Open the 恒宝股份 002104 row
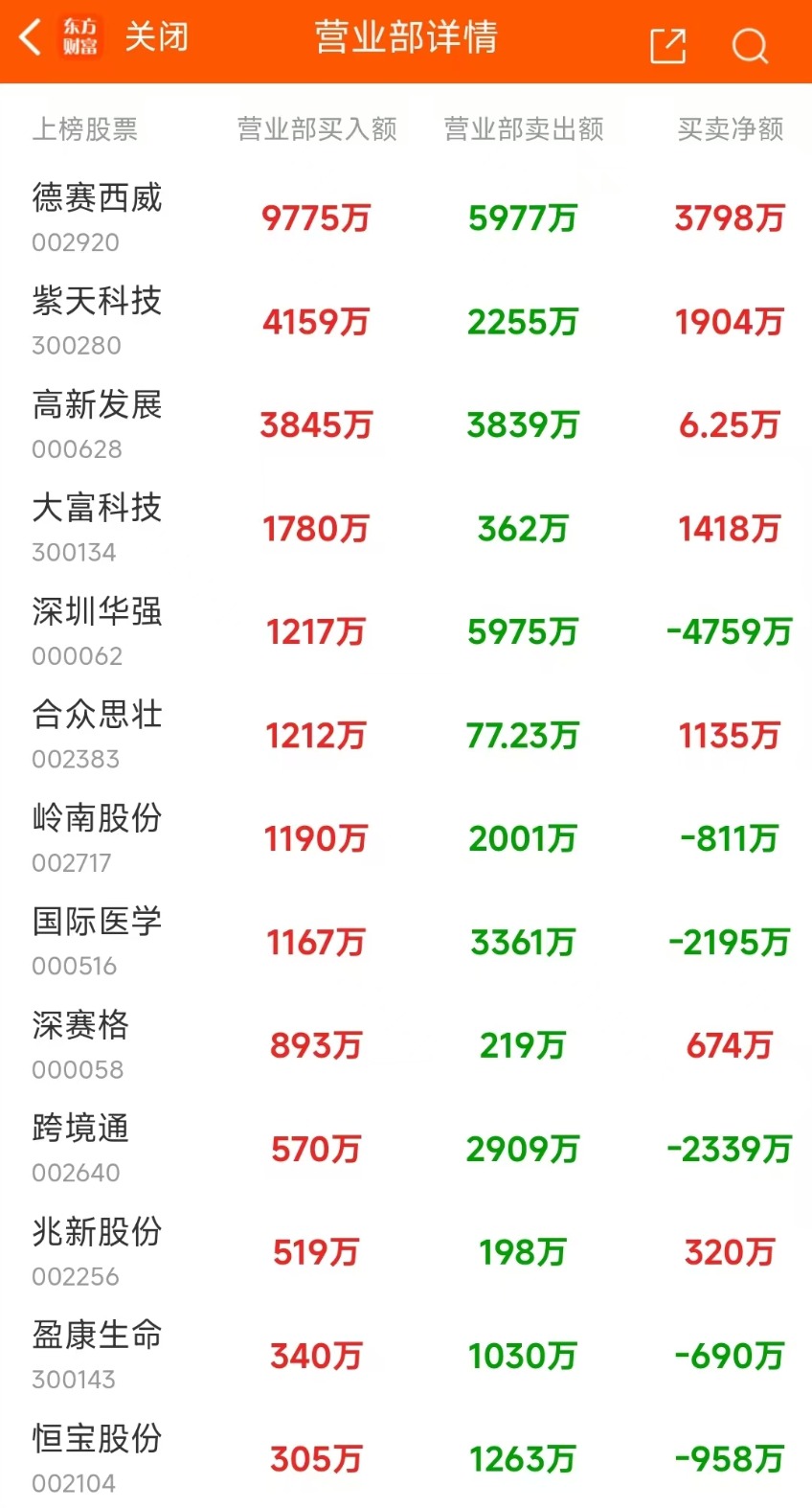Screen dimensions: 812x1508 click(406, 1459)
